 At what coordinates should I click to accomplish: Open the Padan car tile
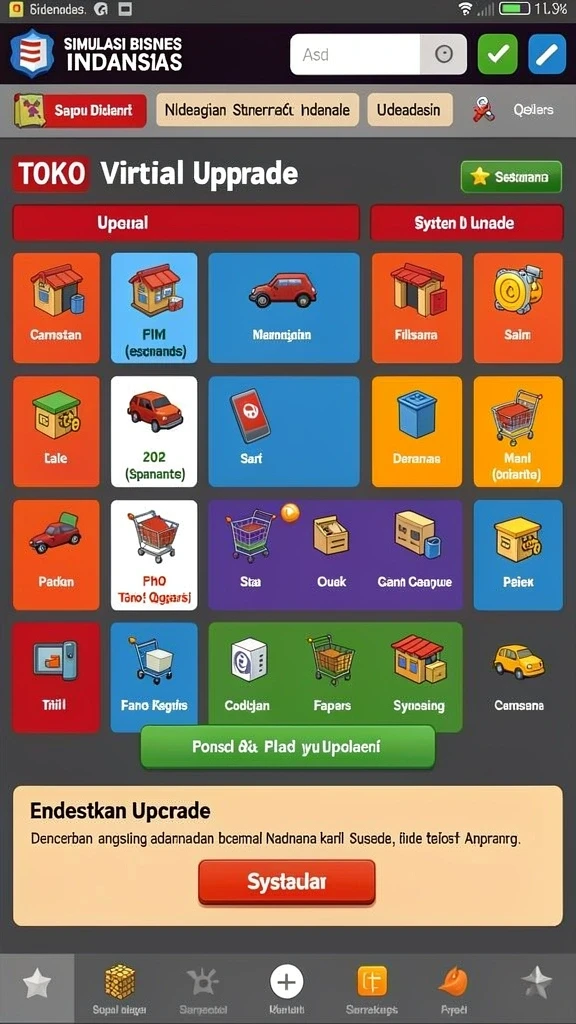(56, 554)
